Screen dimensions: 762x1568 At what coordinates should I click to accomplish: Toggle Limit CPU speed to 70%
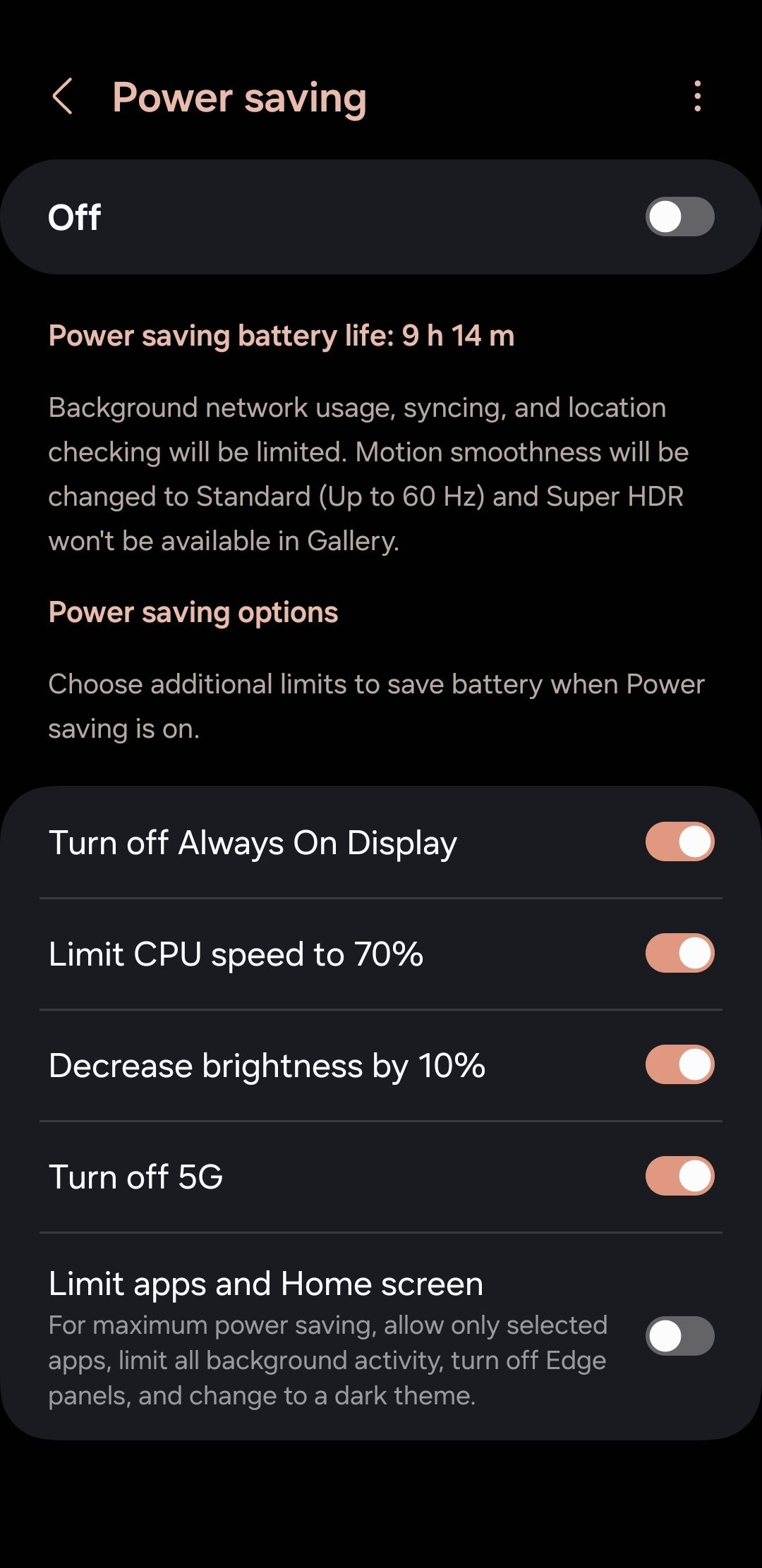coord(679,953)
